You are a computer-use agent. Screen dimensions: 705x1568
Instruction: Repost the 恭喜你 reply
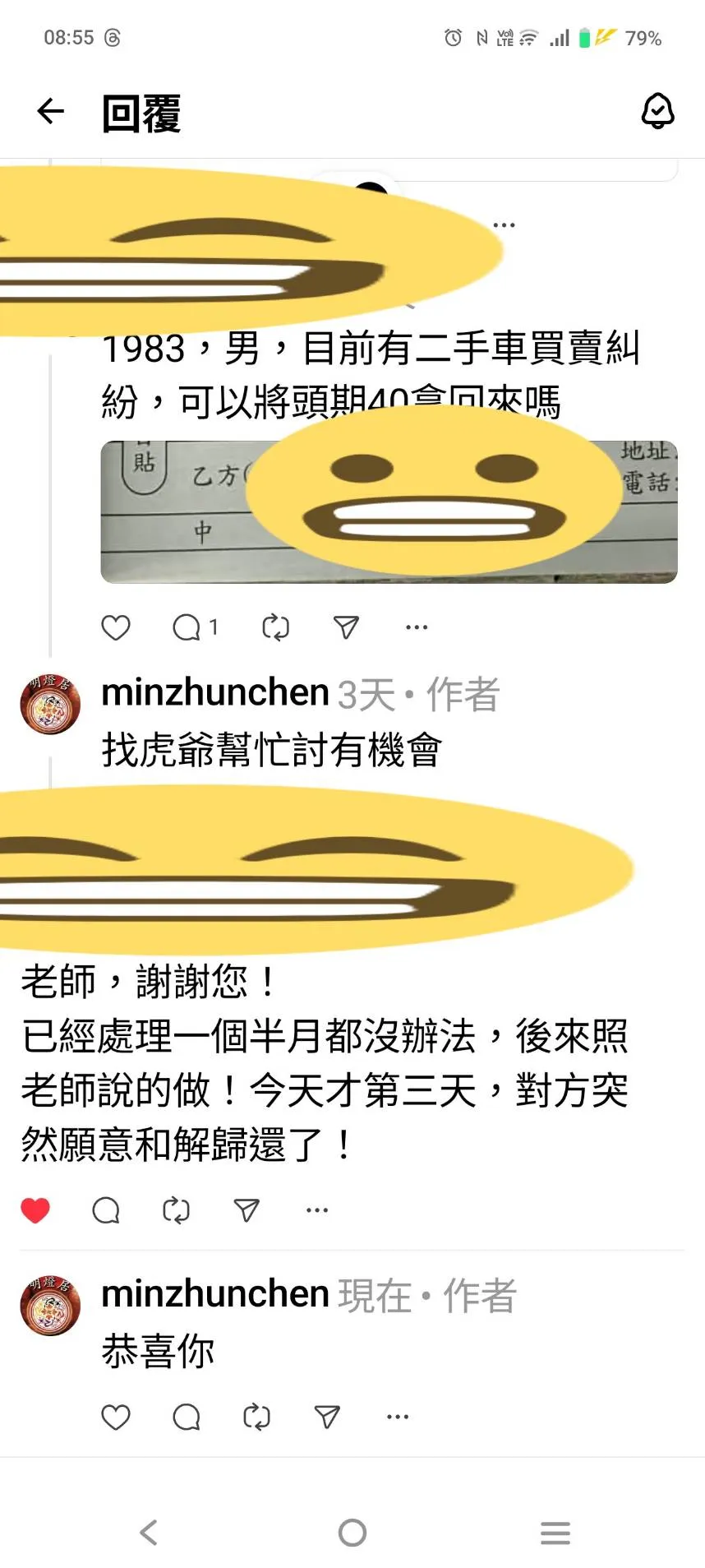point(256,1417)
